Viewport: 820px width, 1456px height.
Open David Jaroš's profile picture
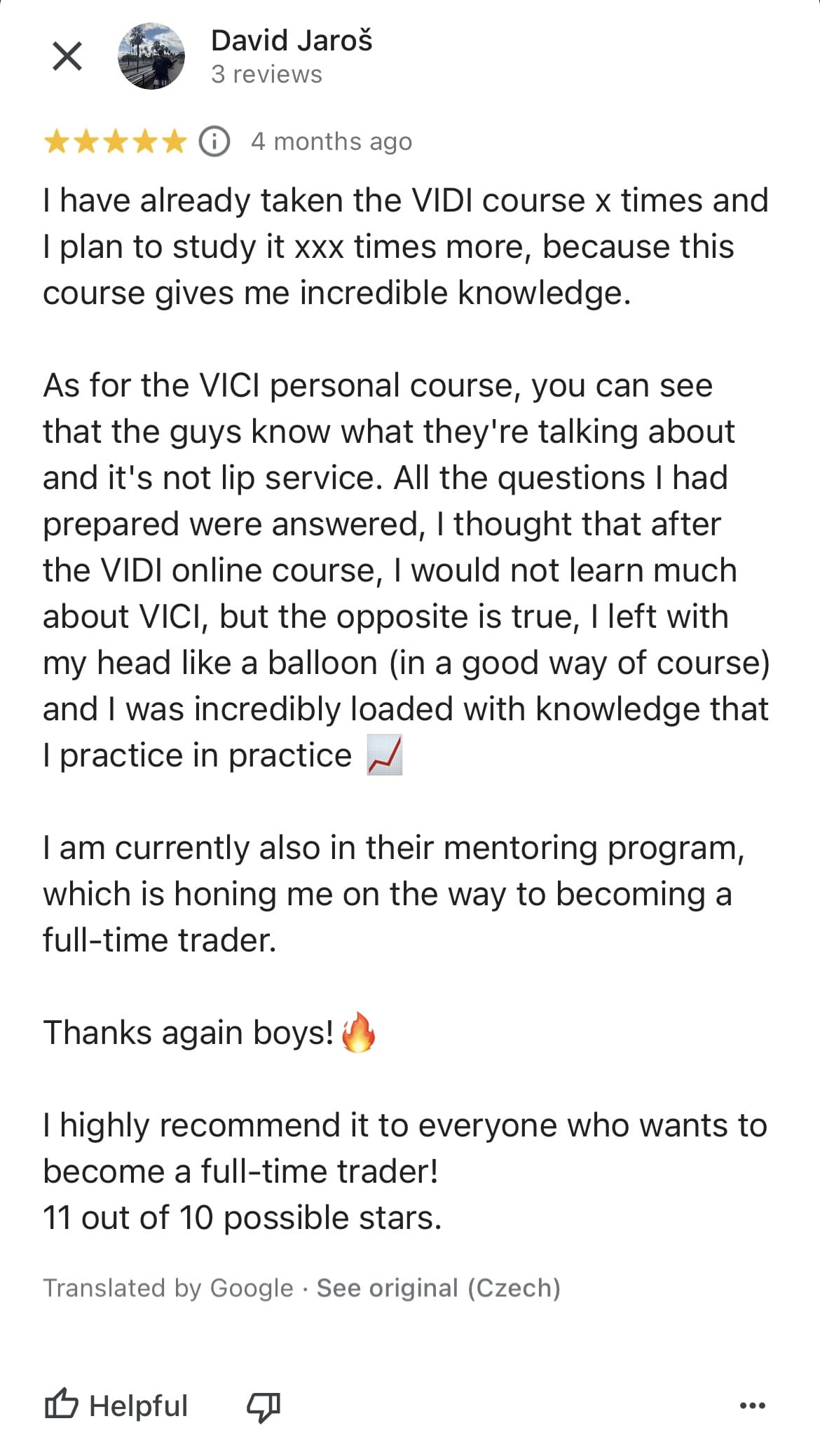point(151,56)
